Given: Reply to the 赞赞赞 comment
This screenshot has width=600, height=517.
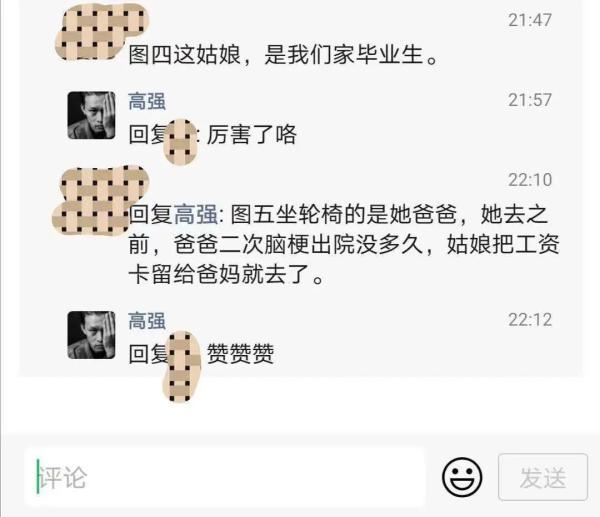Looking at the screenshot, I should (x=240, y=353).
